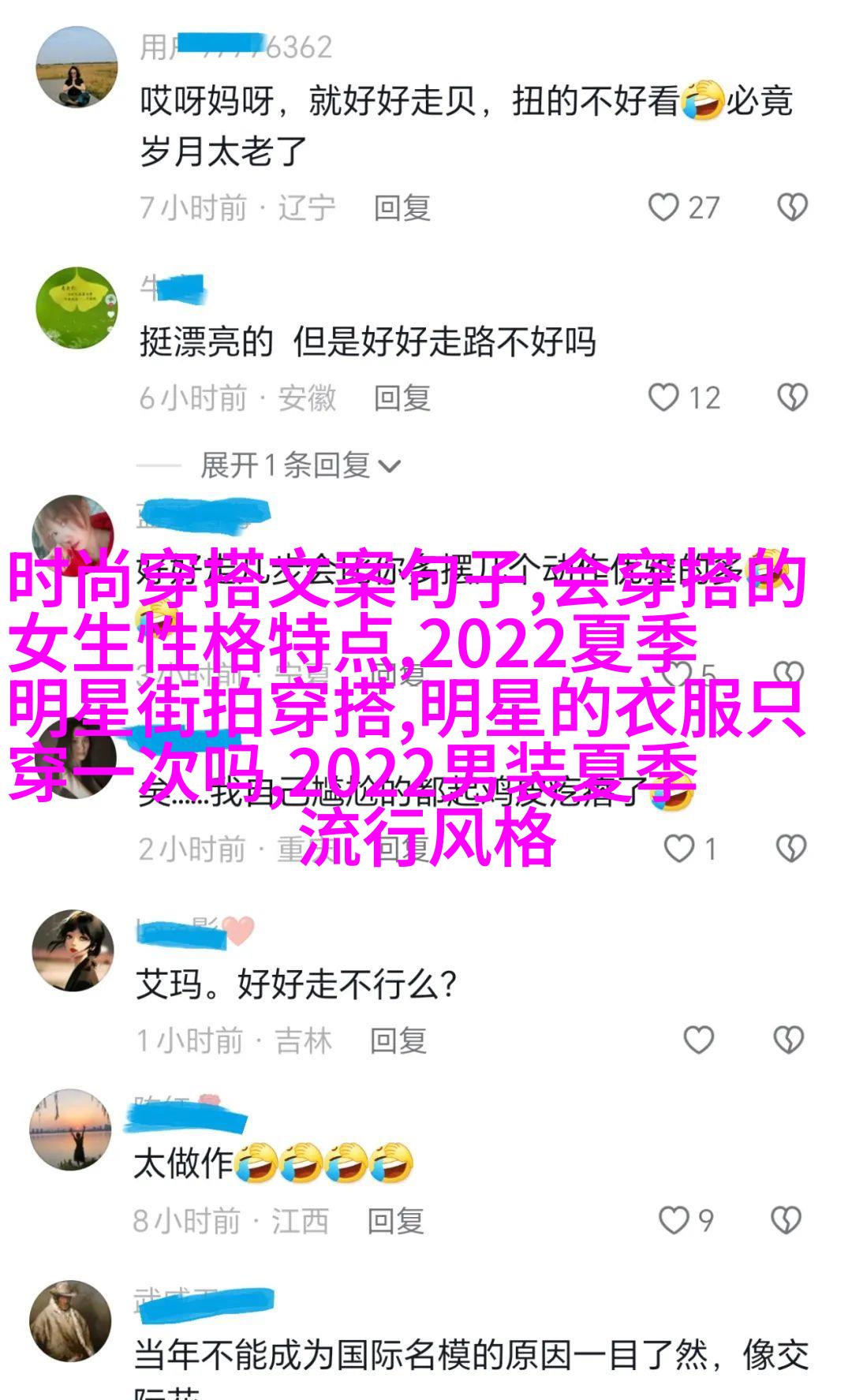Expand 展开1条回复
Image resolution: width=852 pixels, height=1400 pixels.
300,465
